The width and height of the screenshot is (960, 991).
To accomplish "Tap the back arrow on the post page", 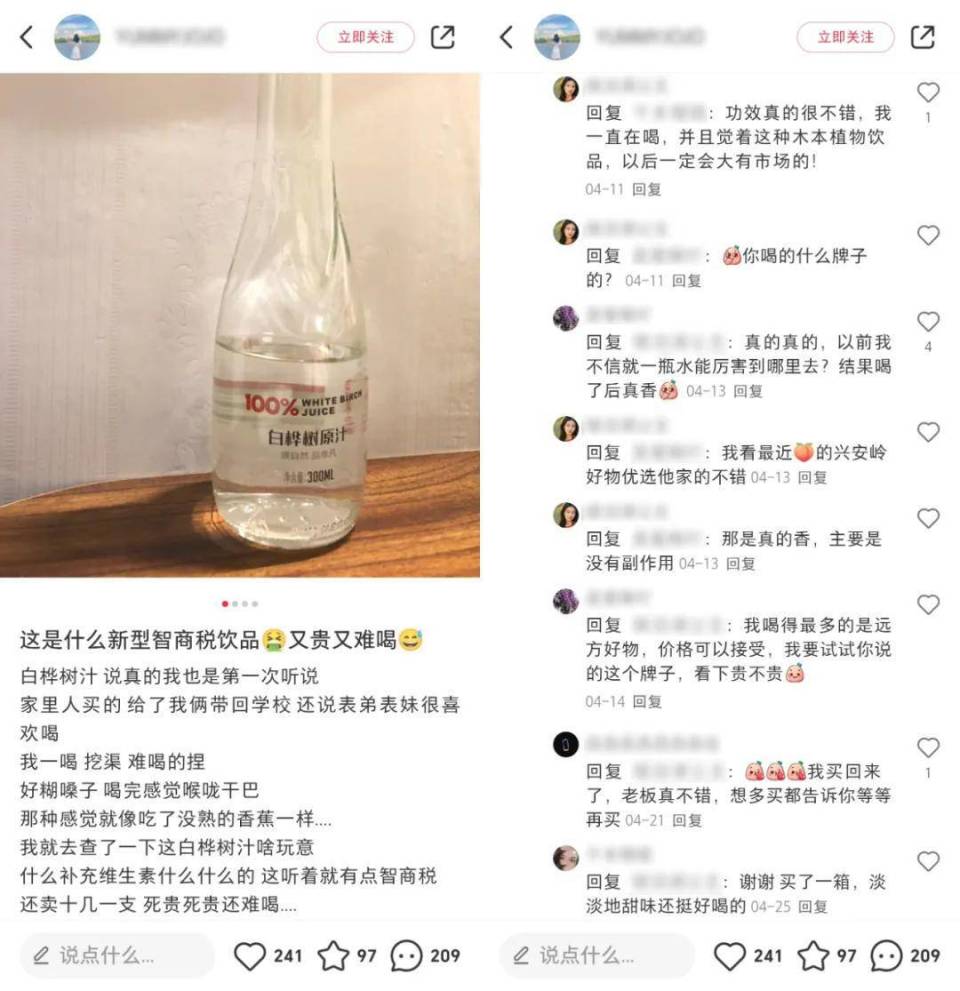I will (x=26, y=36).
